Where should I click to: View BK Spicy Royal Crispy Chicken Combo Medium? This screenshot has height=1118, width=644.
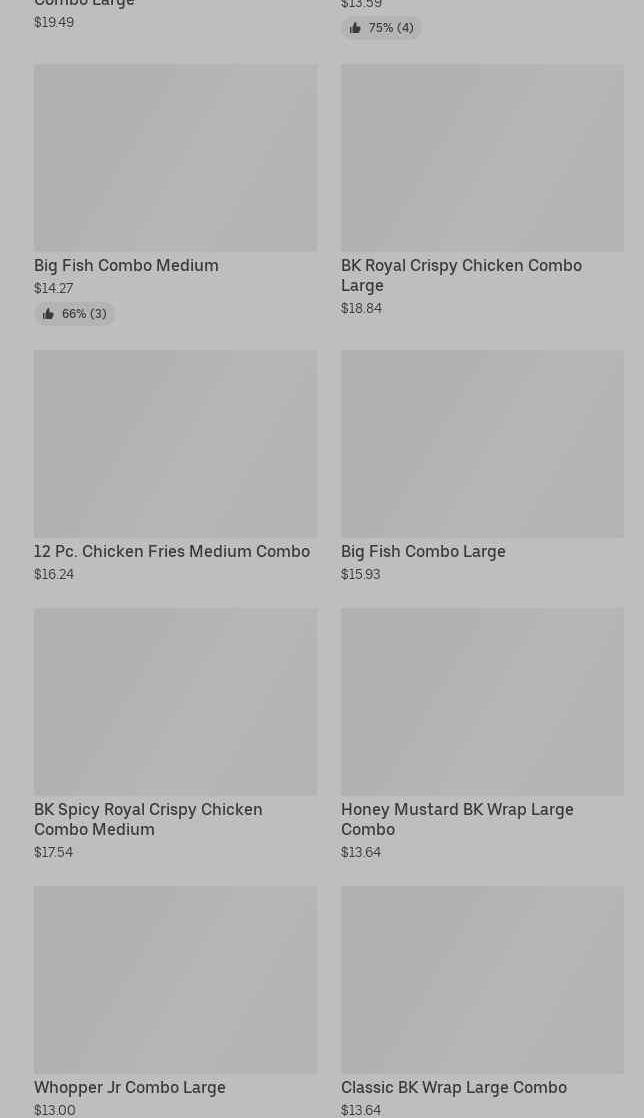[175, 734]
